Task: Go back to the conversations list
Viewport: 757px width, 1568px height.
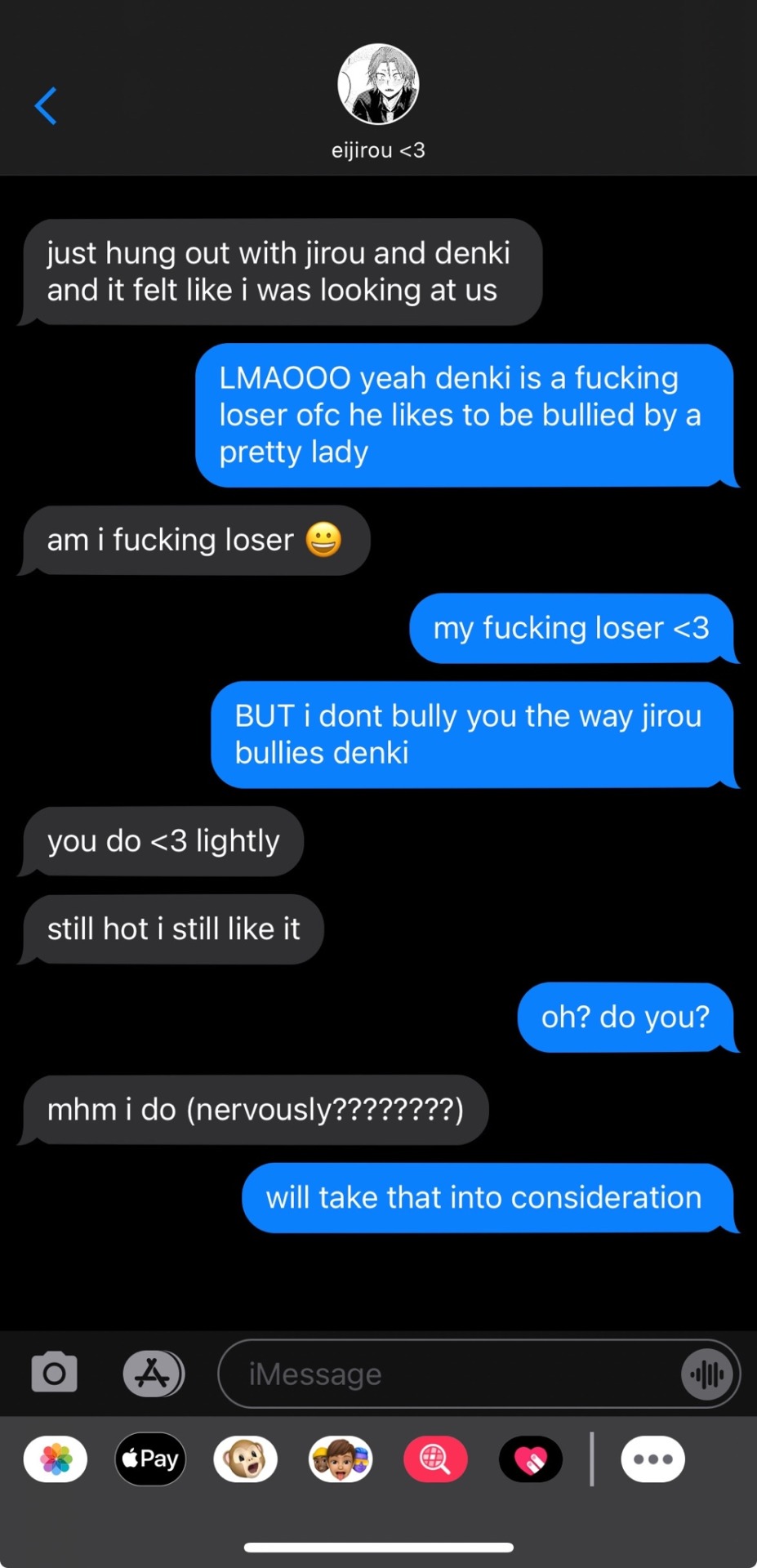Action: coord(46,106)
